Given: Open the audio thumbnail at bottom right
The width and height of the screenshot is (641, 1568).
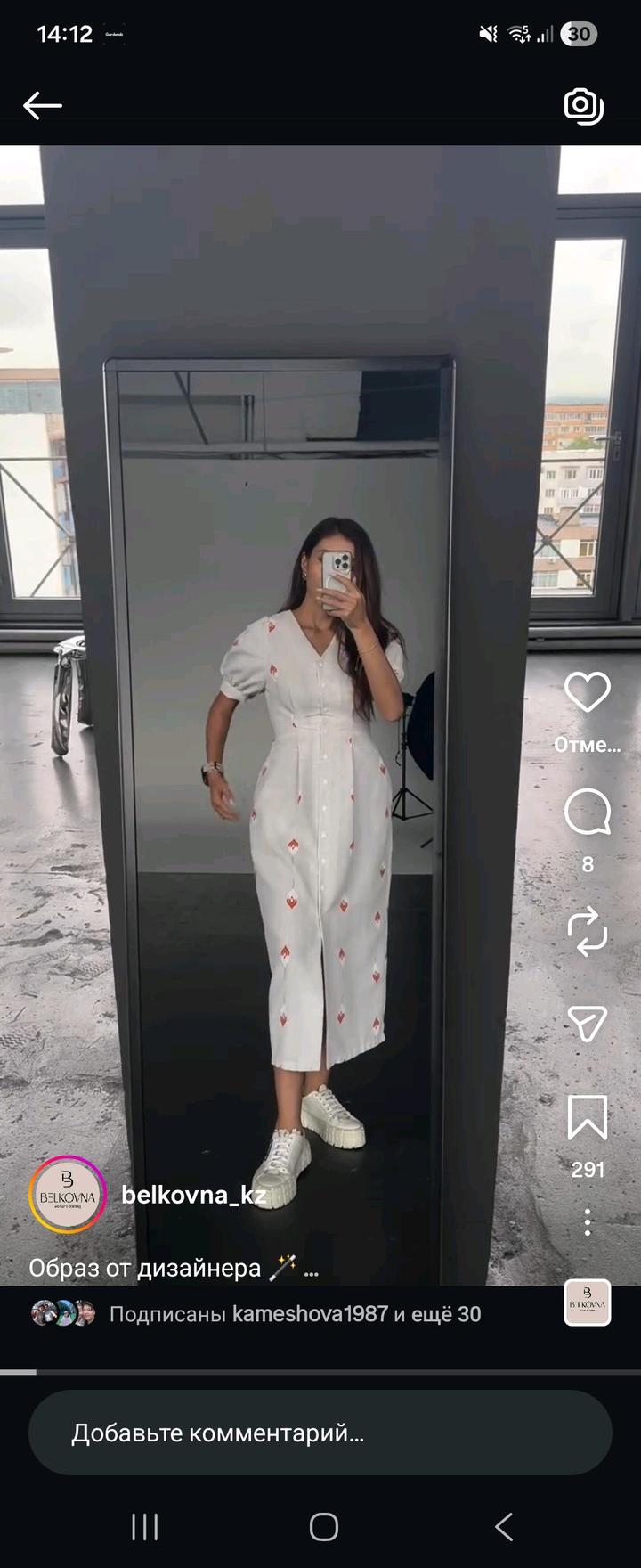Looking at the screenshot, I should [x=587, y=1303].
